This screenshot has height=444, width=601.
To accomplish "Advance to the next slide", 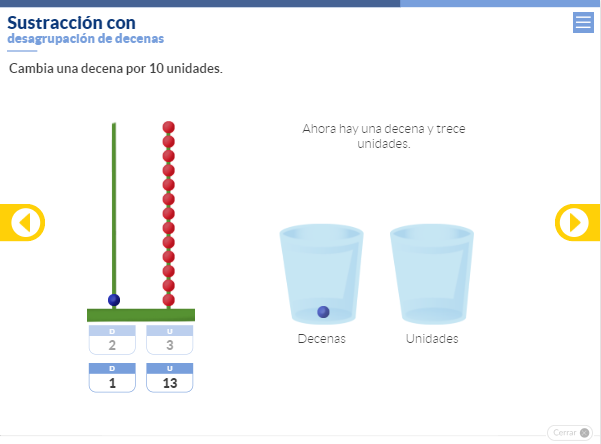I will pos(574,222).
